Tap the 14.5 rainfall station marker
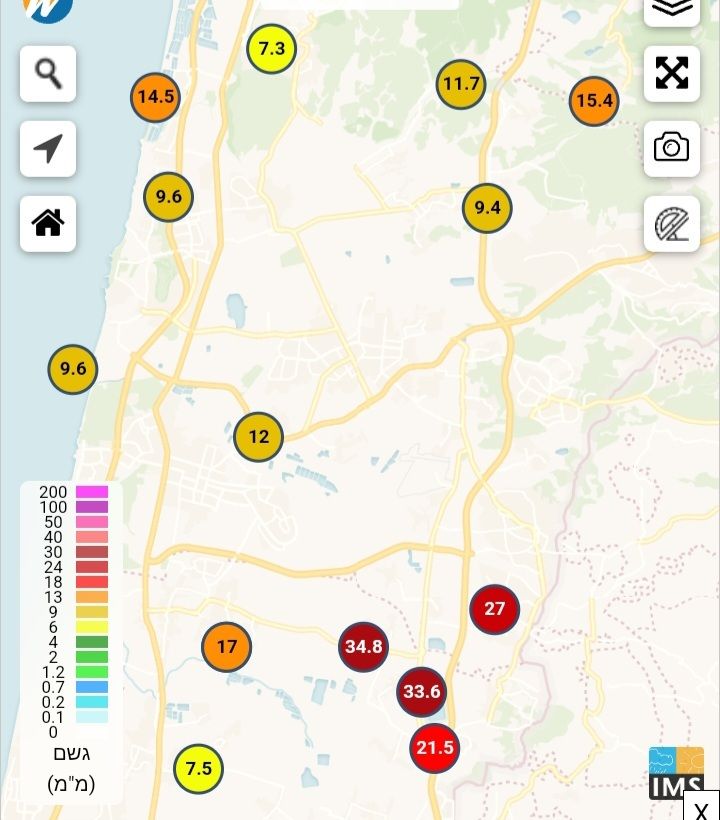Screen dimensions: 720x820 pyautogui.click(x=156, y=98)
